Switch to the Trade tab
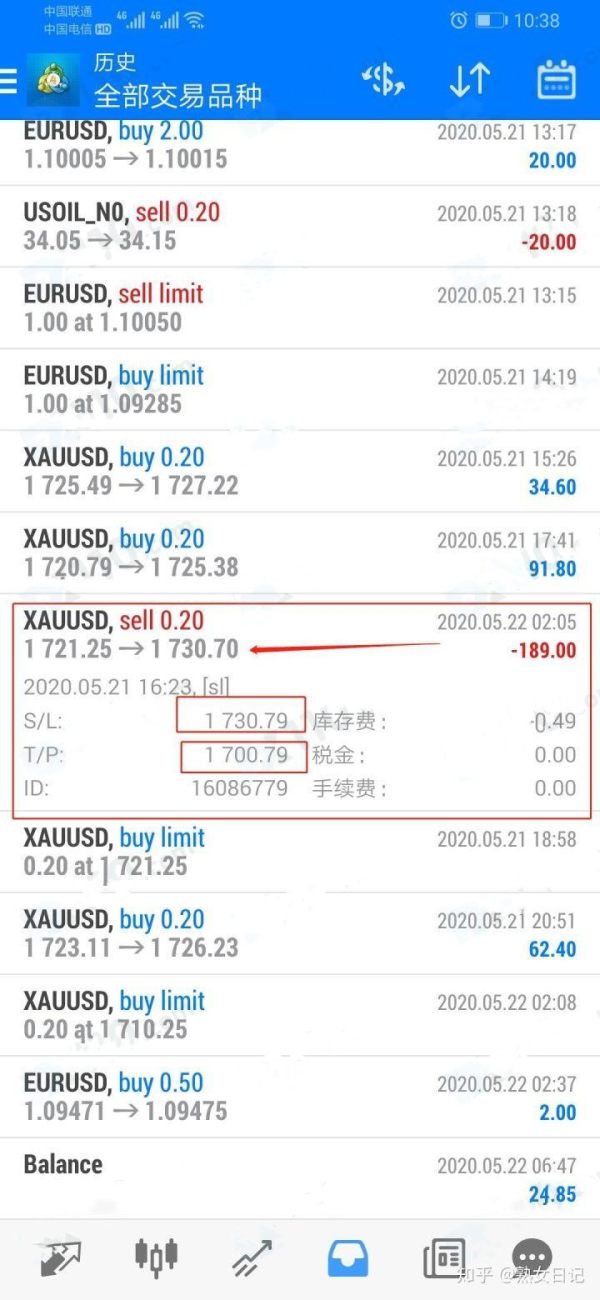 tap(251, 1257)
